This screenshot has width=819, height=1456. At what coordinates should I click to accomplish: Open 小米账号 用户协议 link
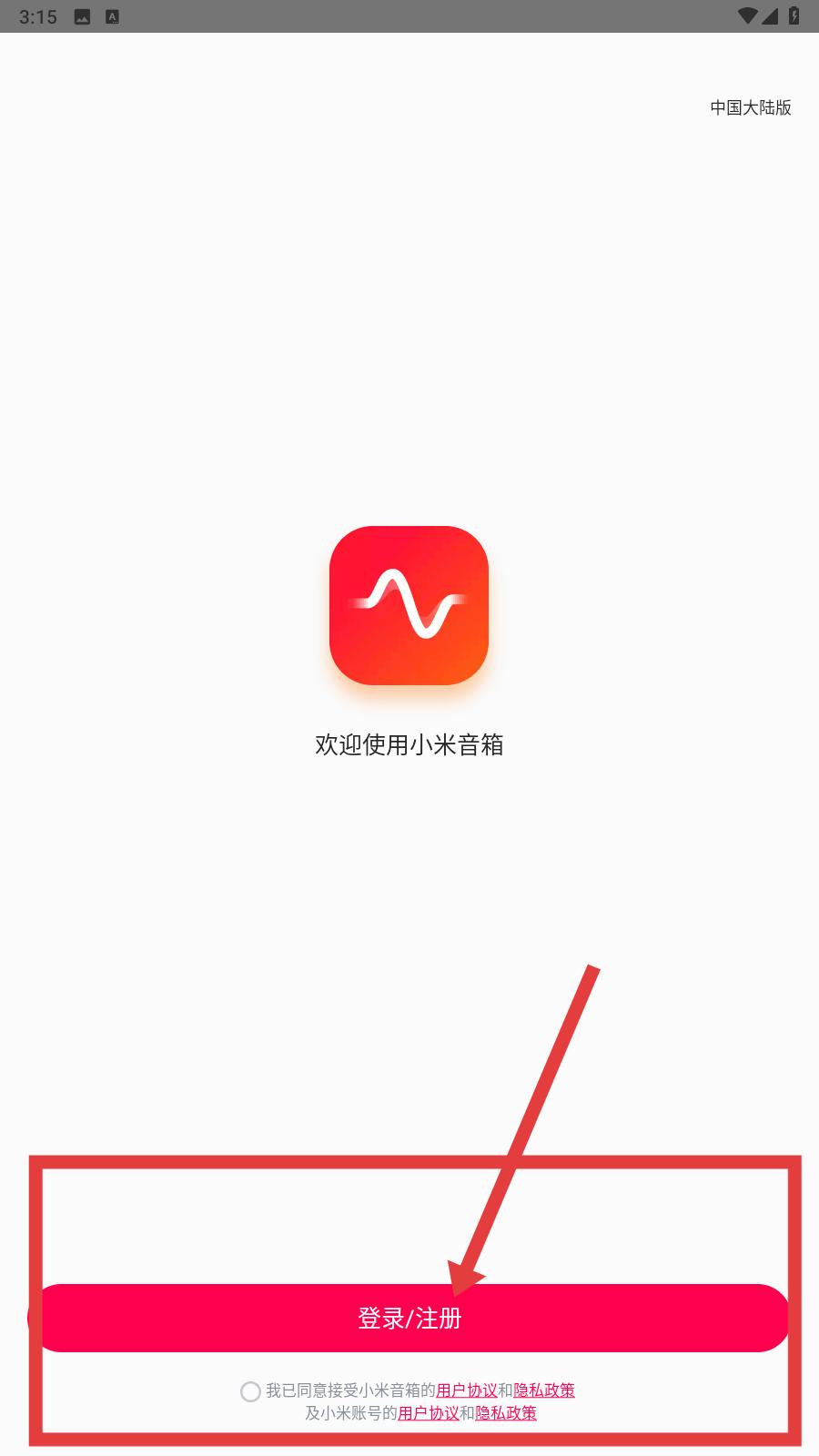[x=428, y=1413]
